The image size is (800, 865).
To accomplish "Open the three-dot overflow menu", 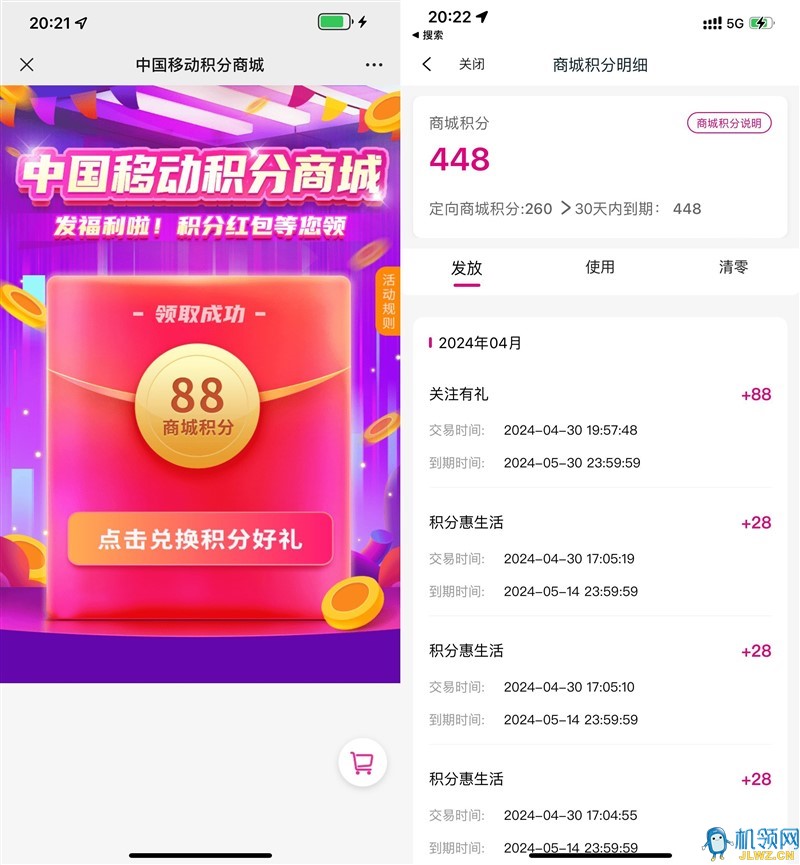I will click(x=374, y=65).
